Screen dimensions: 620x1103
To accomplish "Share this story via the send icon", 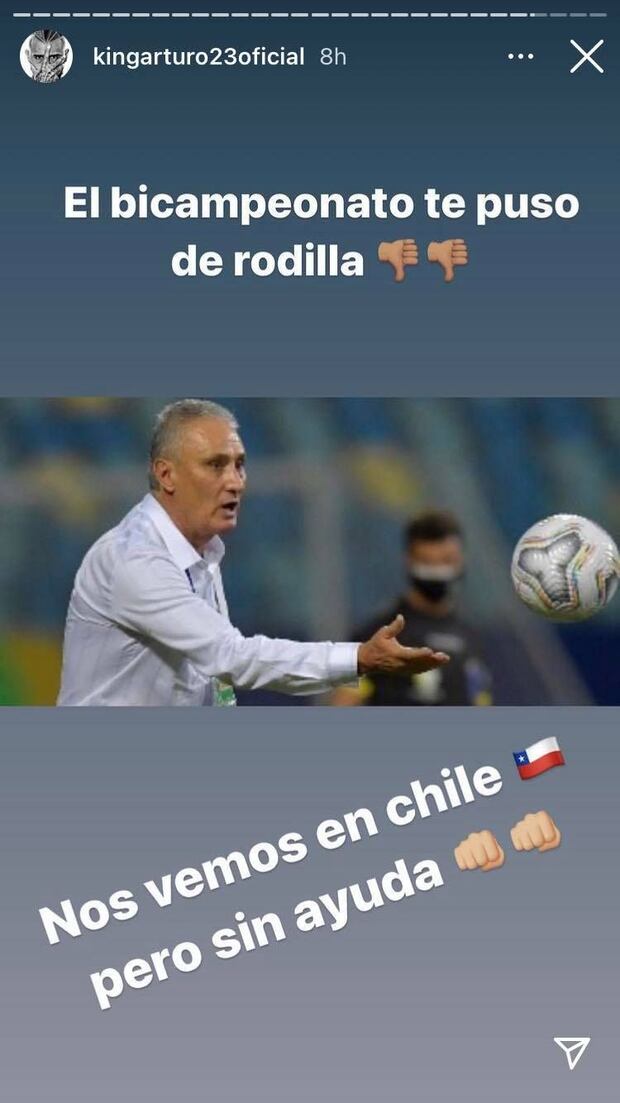I will pyautogui.click(x=571, y=1052).
